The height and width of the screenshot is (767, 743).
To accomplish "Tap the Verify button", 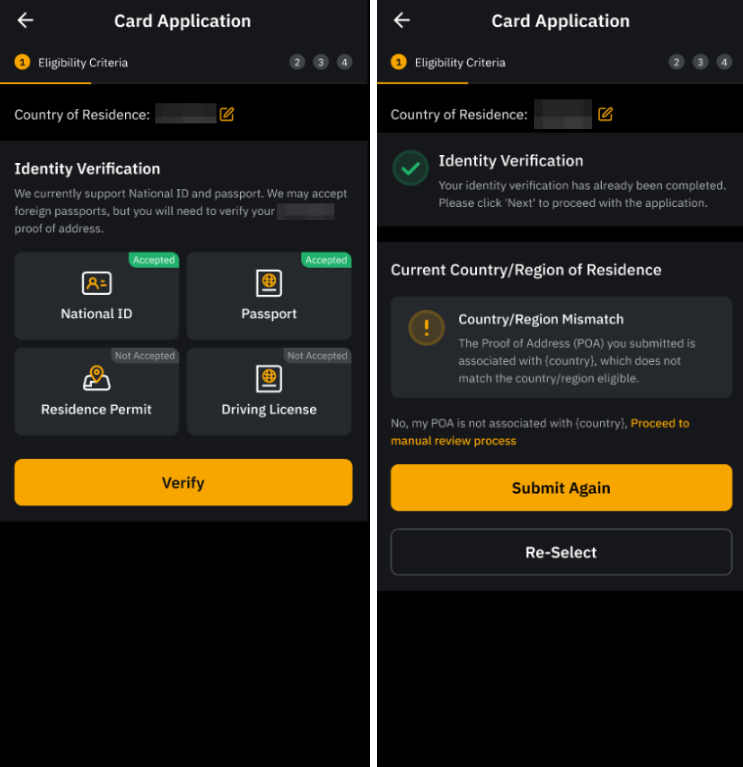I will [x=183, y=483].
